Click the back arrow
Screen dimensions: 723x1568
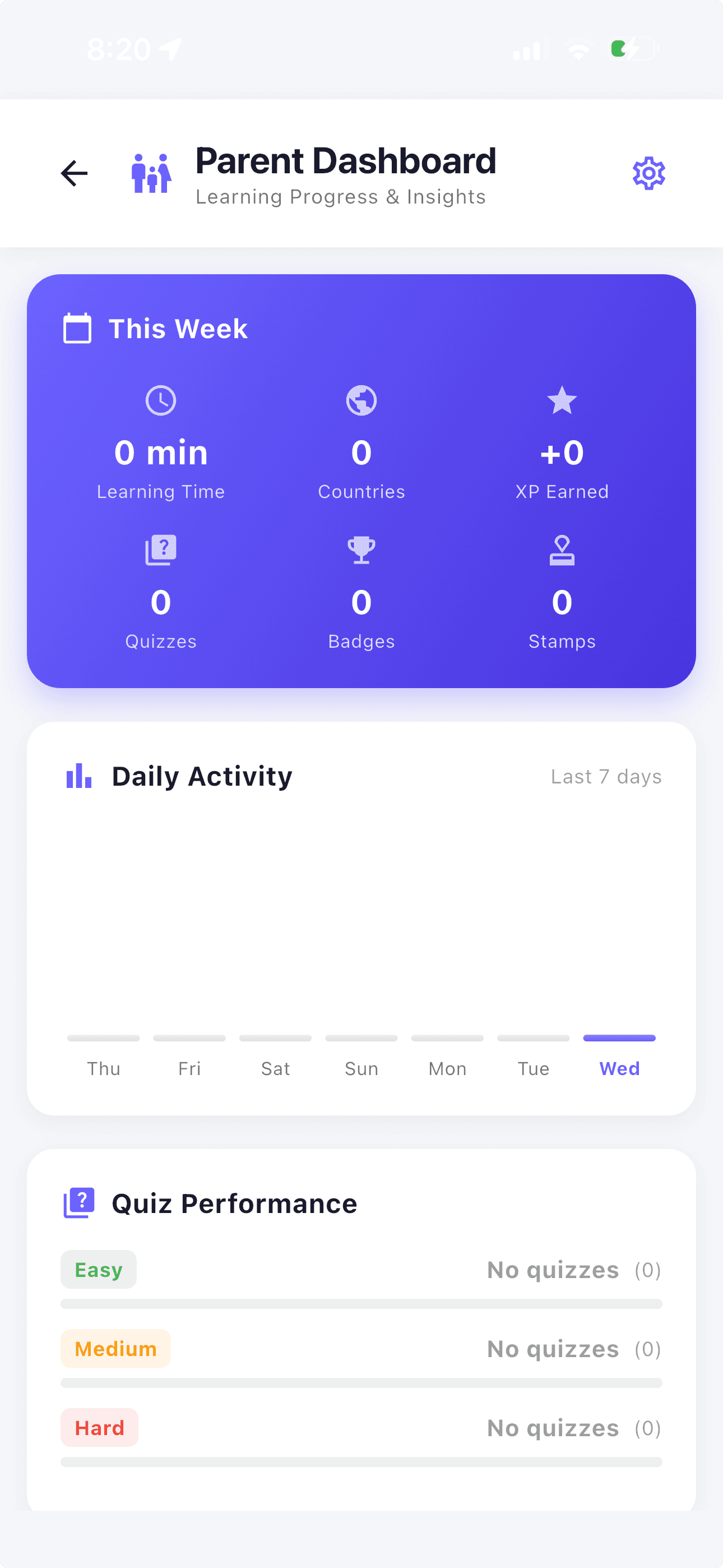(x=73, y=173)
